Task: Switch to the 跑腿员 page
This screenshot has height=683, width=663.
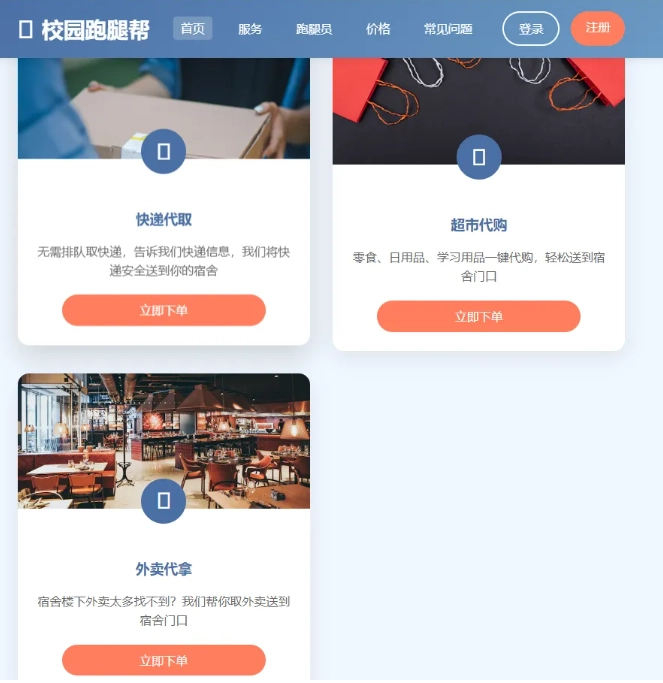Action: [314, 29]
